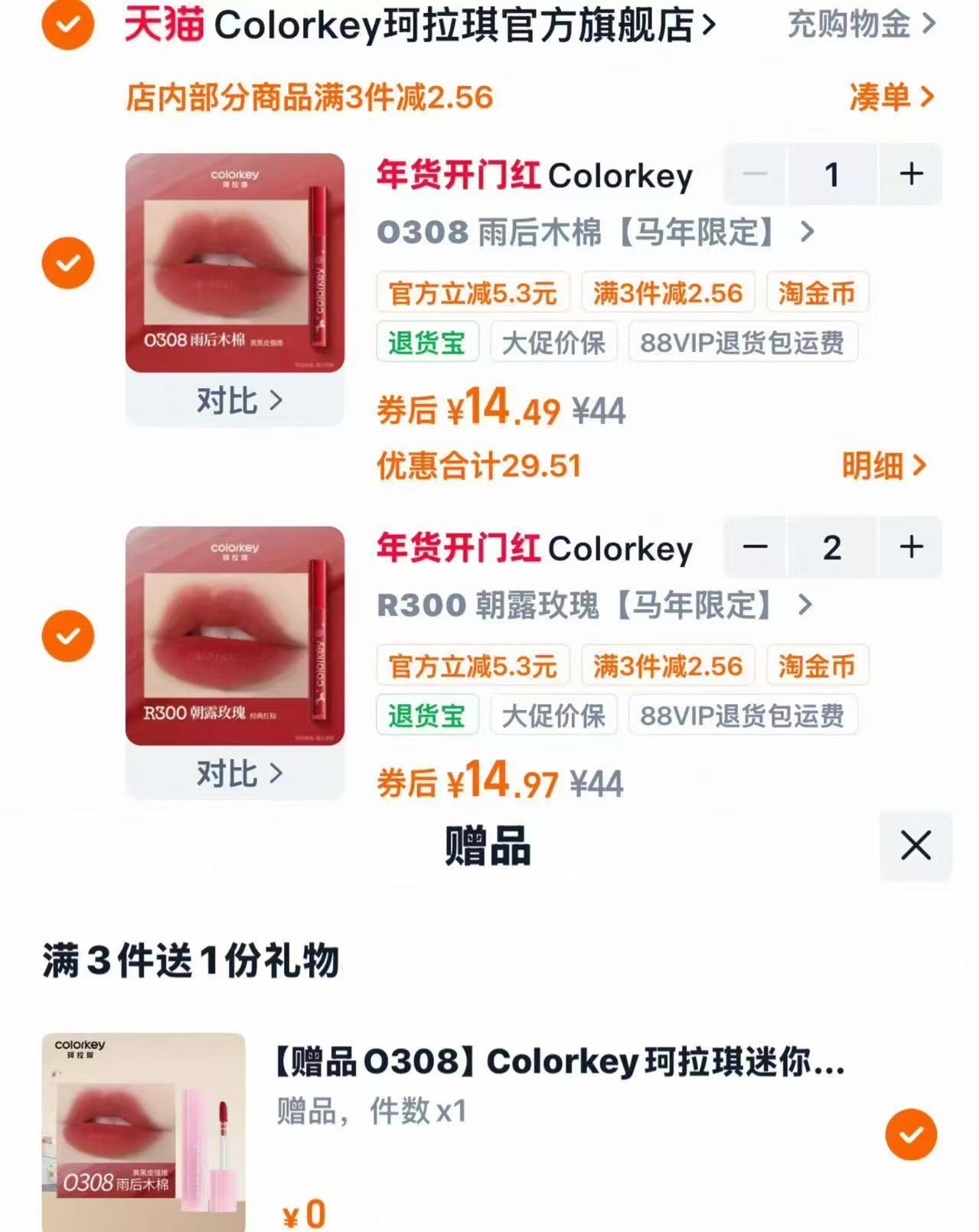Viewport: 979px width, 1232px height.
Task: Click the 退货宝 badge on R300 item
Action: point(427,715)
